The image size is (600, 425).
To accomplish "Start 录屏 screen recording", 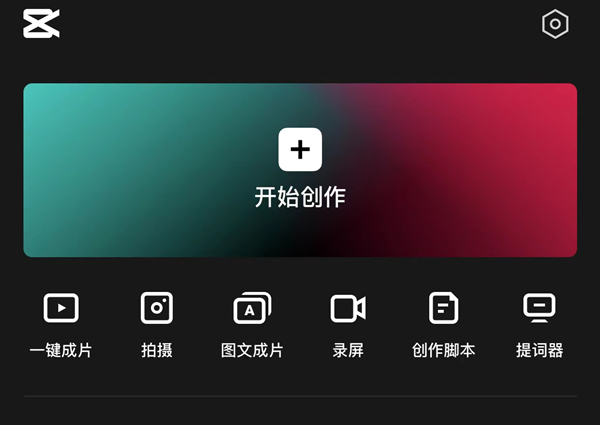I will pos(348,323).
